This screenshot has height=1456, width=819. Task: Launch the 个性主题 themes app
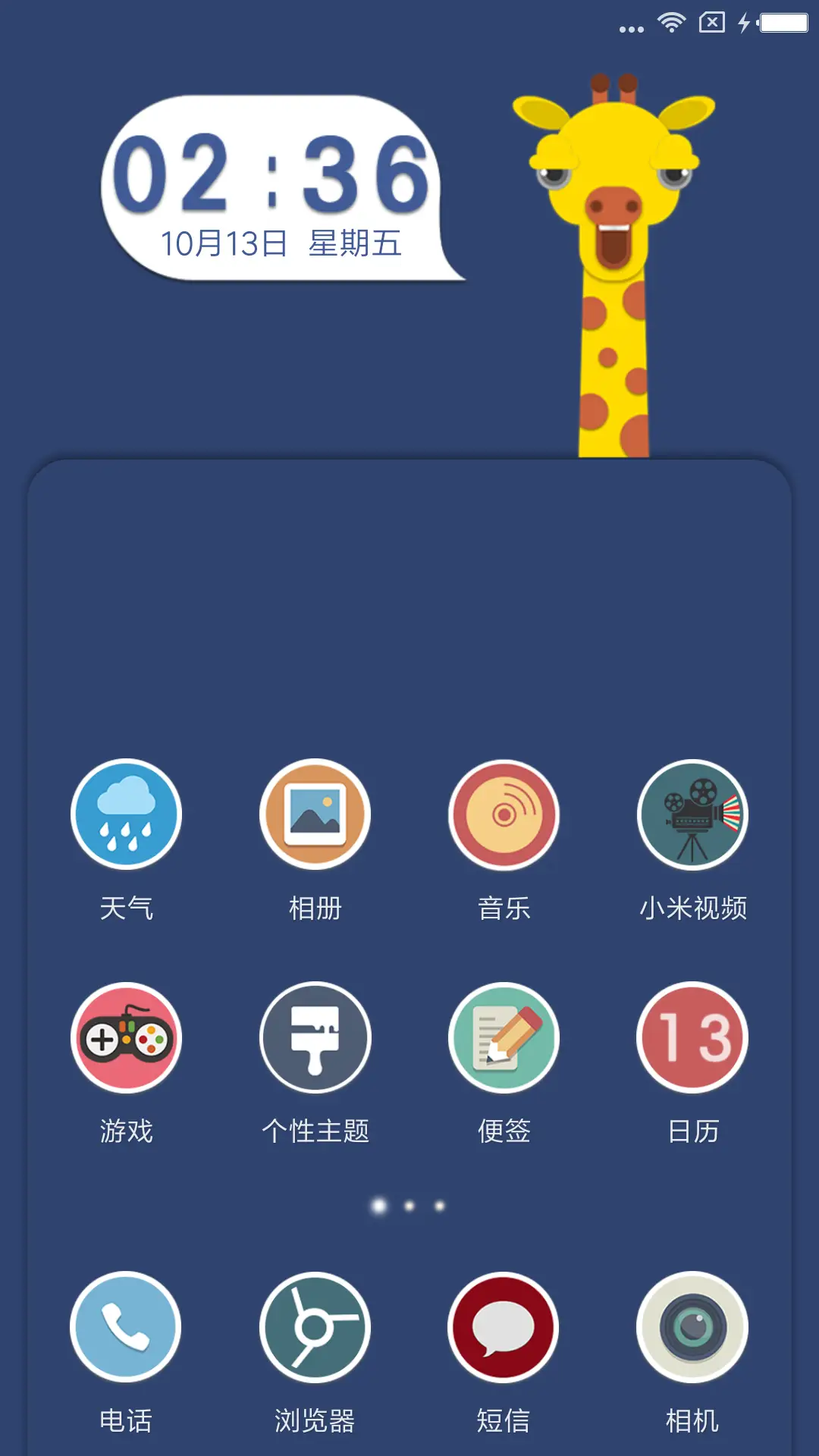[x=315, y=1037]
